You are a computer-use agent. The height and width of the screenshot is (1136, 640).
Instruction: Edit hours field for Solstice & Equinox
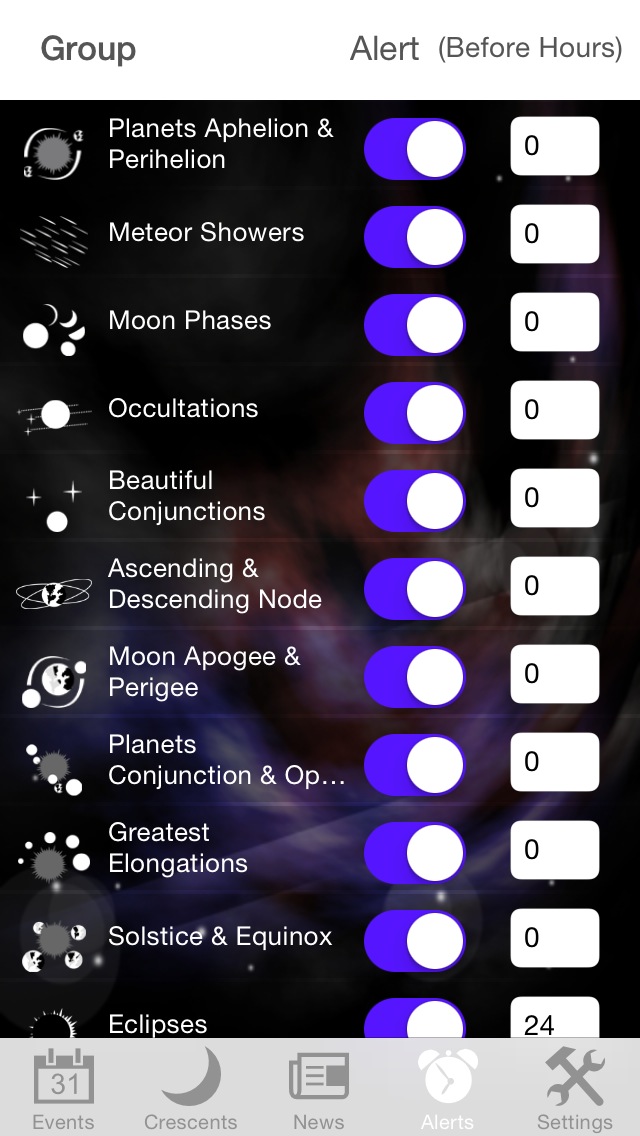(x=555, y=938)
